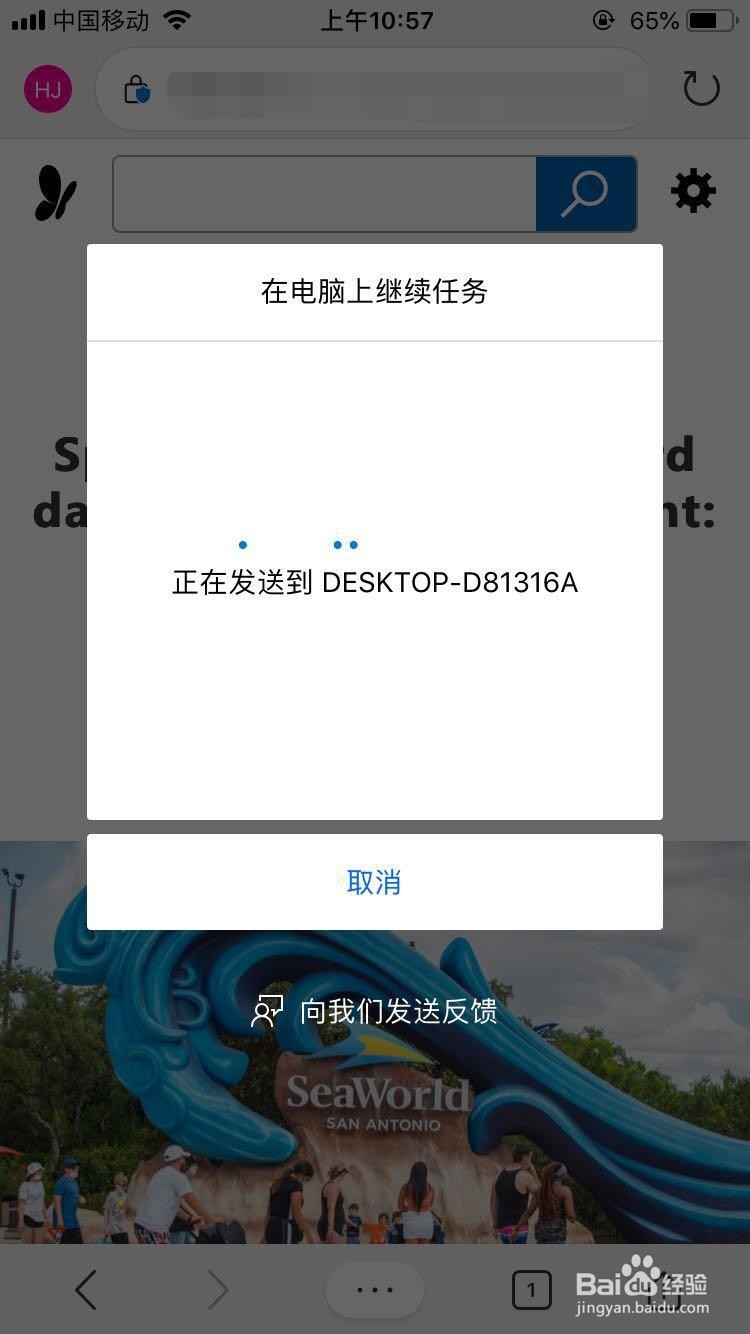Tap the HJ profile avatar
This screenshot has width=750, height=1334.
46,89
